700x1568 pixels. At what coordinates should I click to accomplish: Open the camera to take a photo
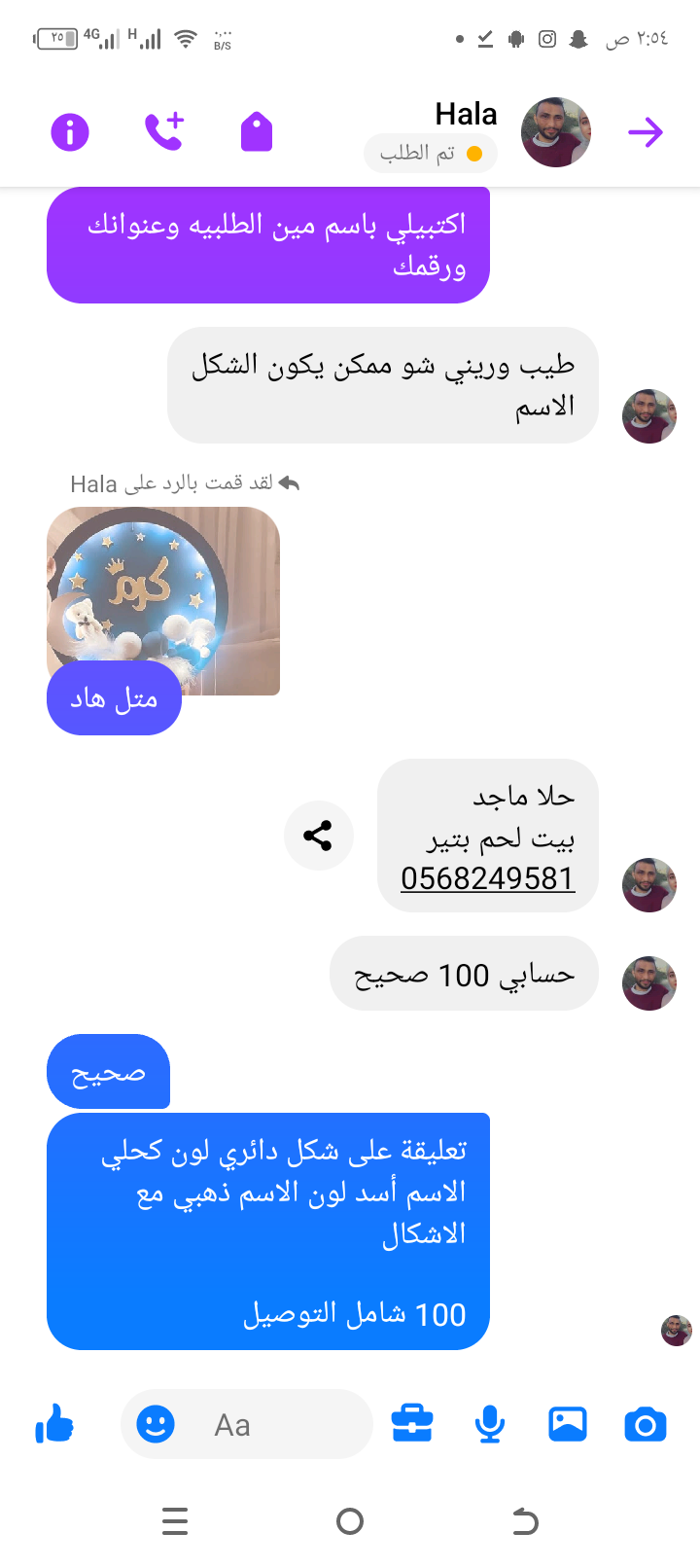tap(646, 1425)
